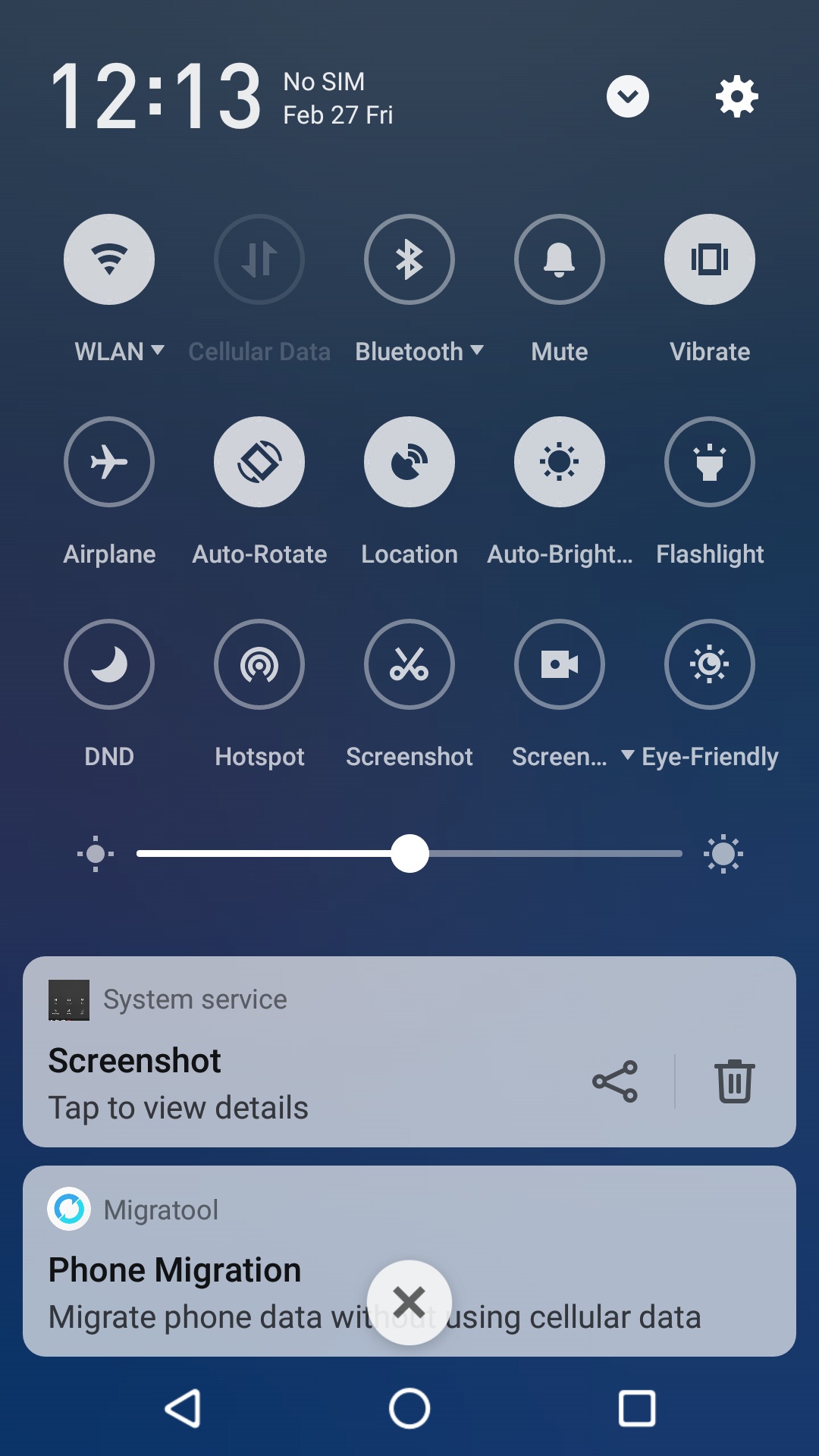The width and height of the screenshot is (819, 1456).
Task: Turn on Airplane mode
Action: pos(109,462)
